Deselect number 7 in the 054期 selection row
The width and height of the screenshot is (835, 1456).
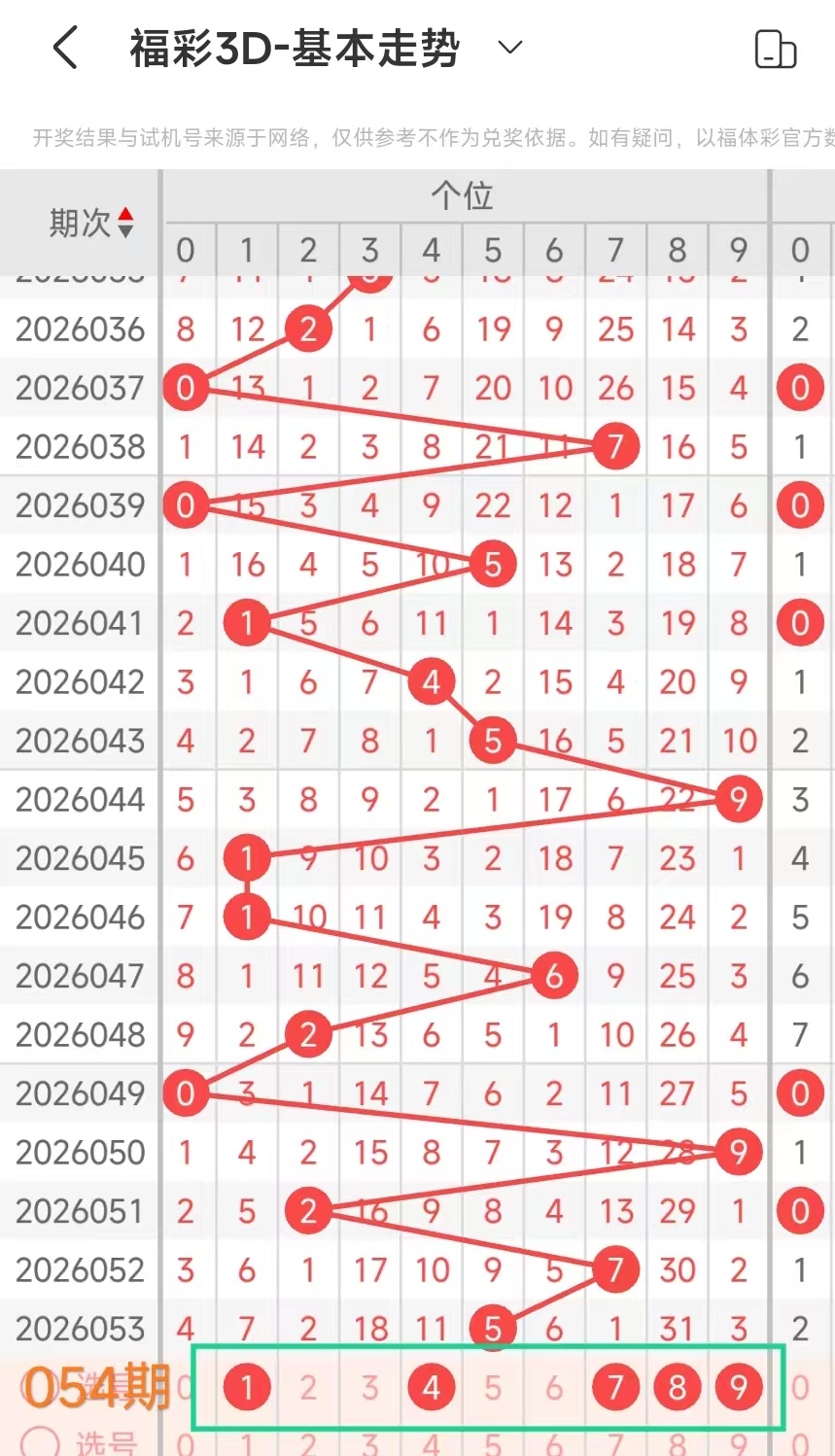click(615, 1387)
